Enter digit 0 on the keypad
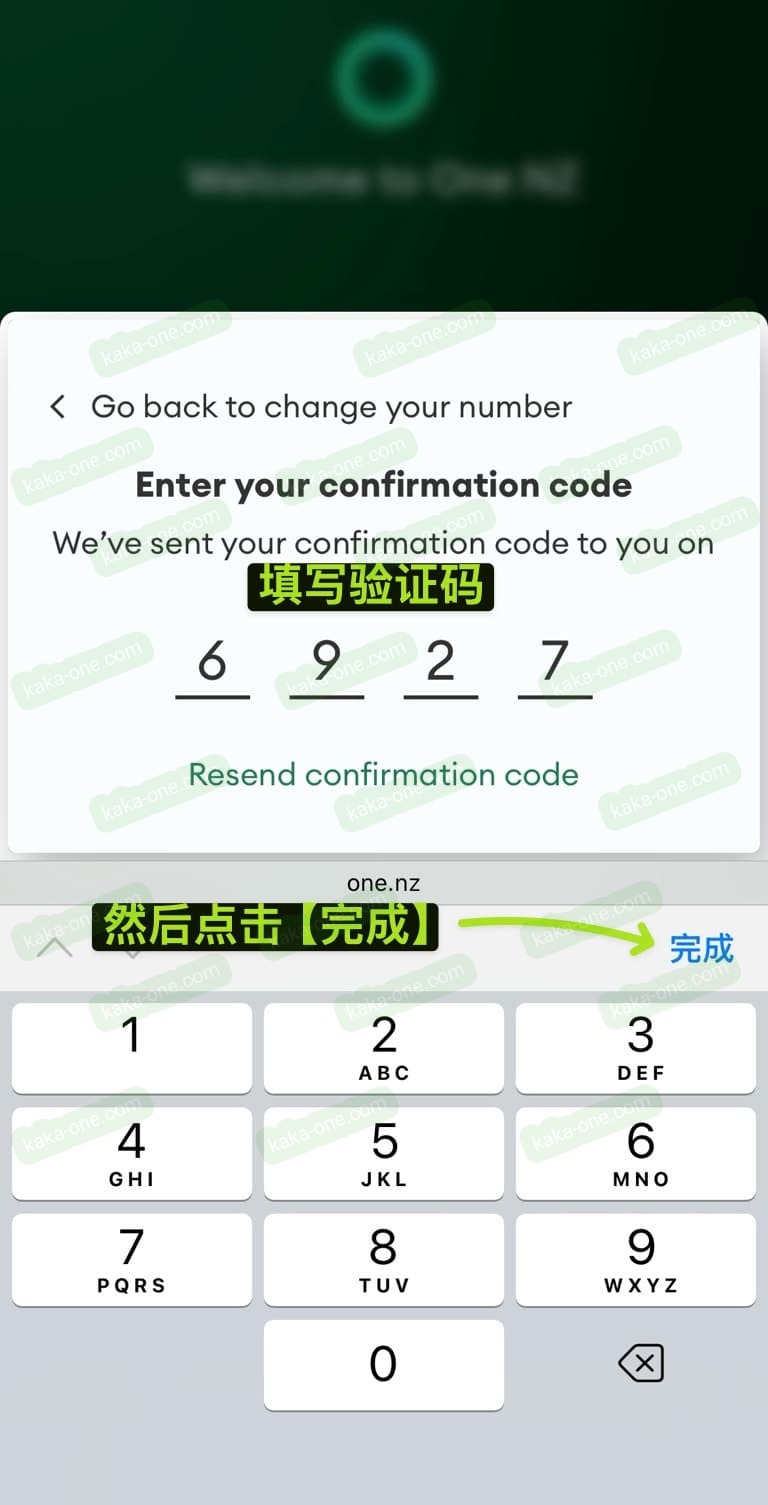The width and height of the screenshot is (768, 1505). coord(384,1364)
